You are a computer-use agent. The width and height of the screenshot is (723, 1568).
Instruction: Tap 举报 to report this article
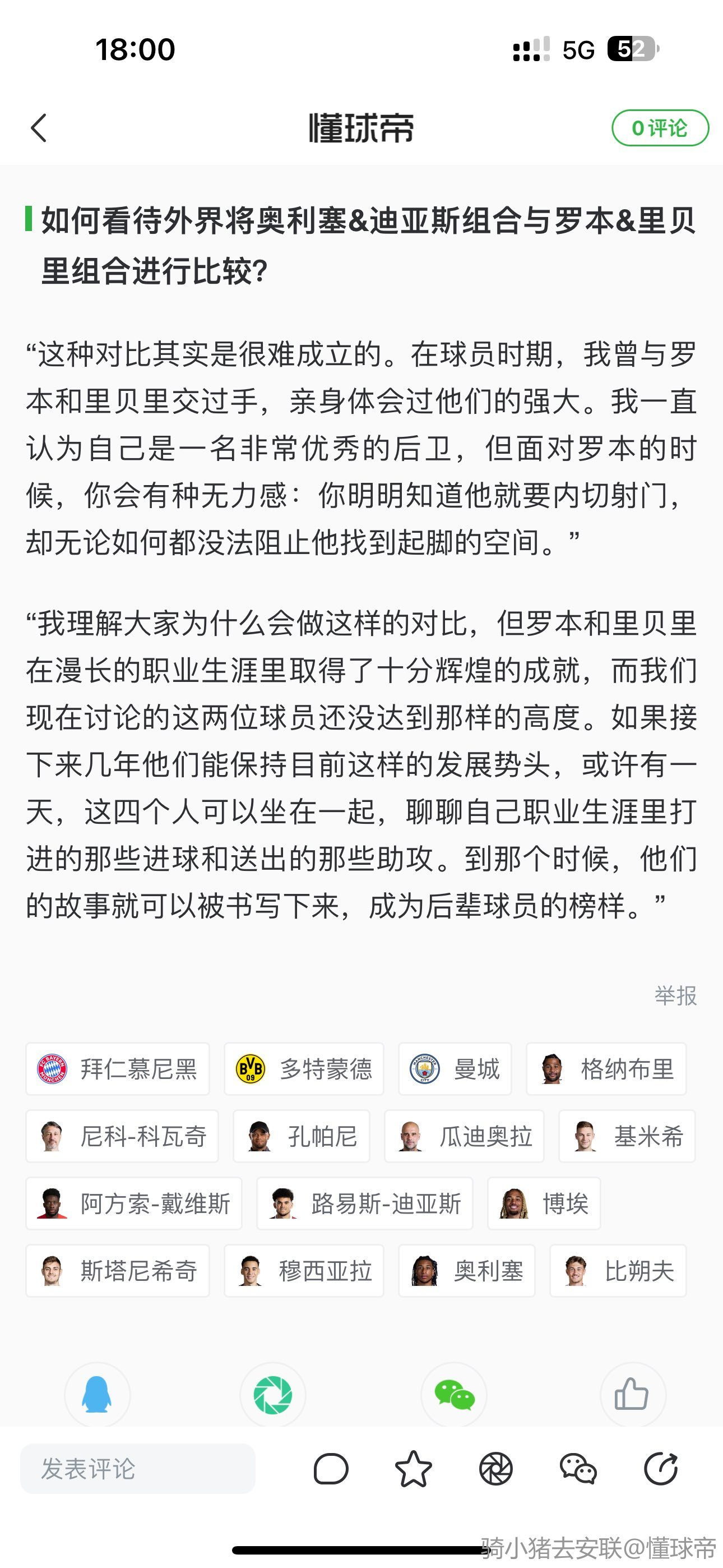675,996
